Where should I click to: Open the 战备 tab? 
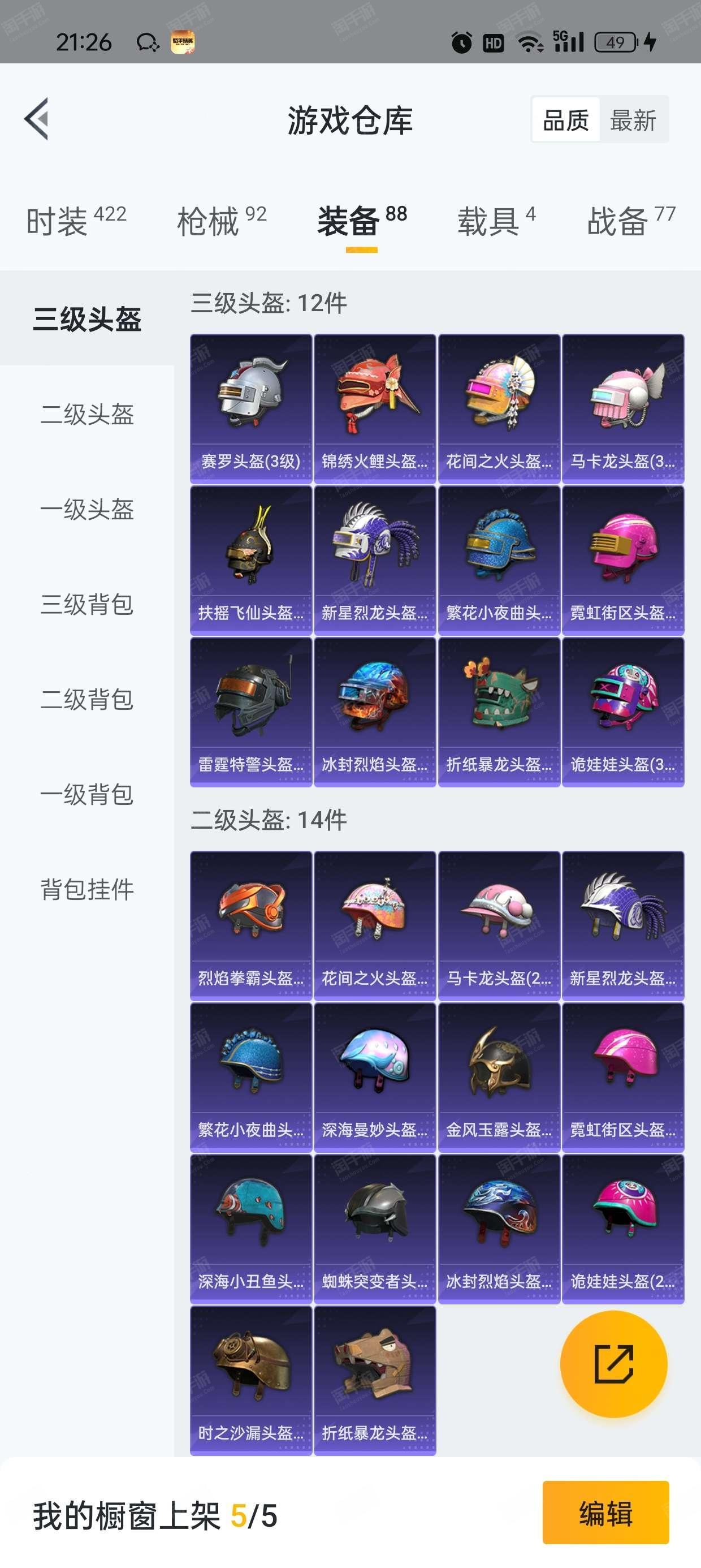pos(631,219)
